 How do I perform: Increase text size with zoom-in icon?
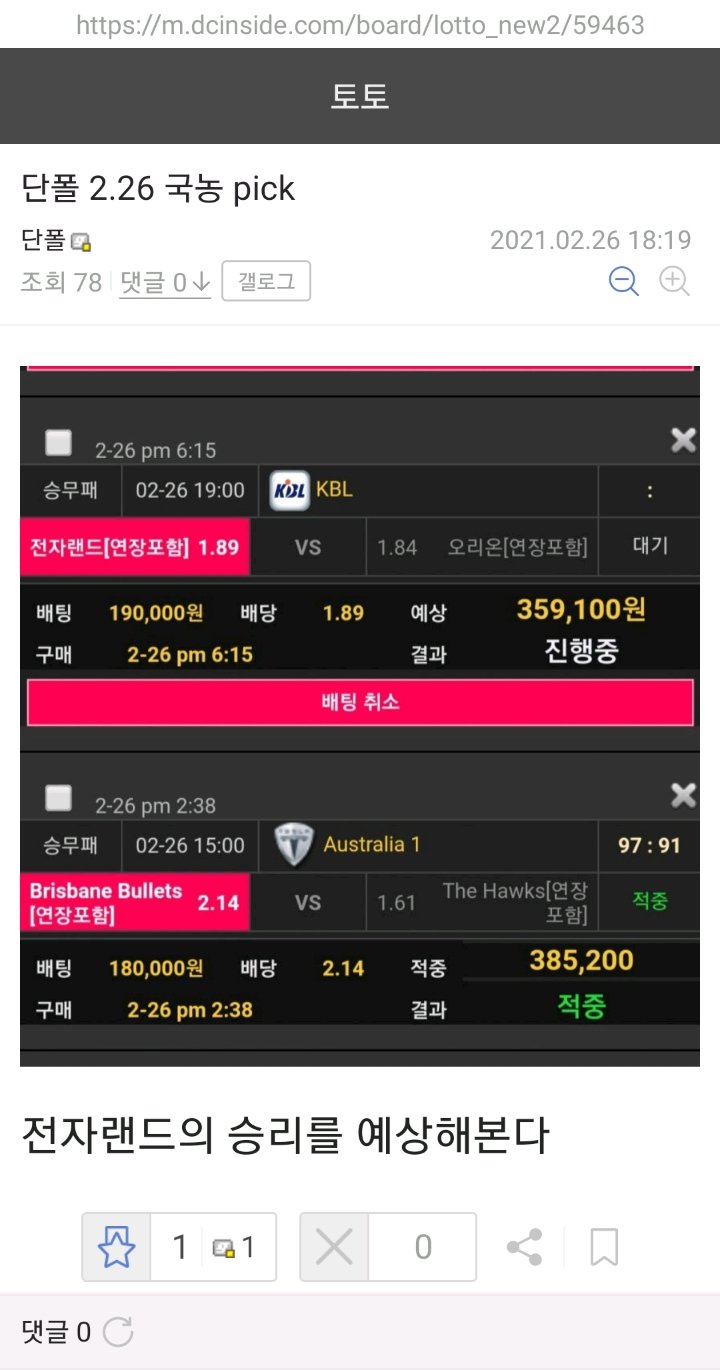675,282
